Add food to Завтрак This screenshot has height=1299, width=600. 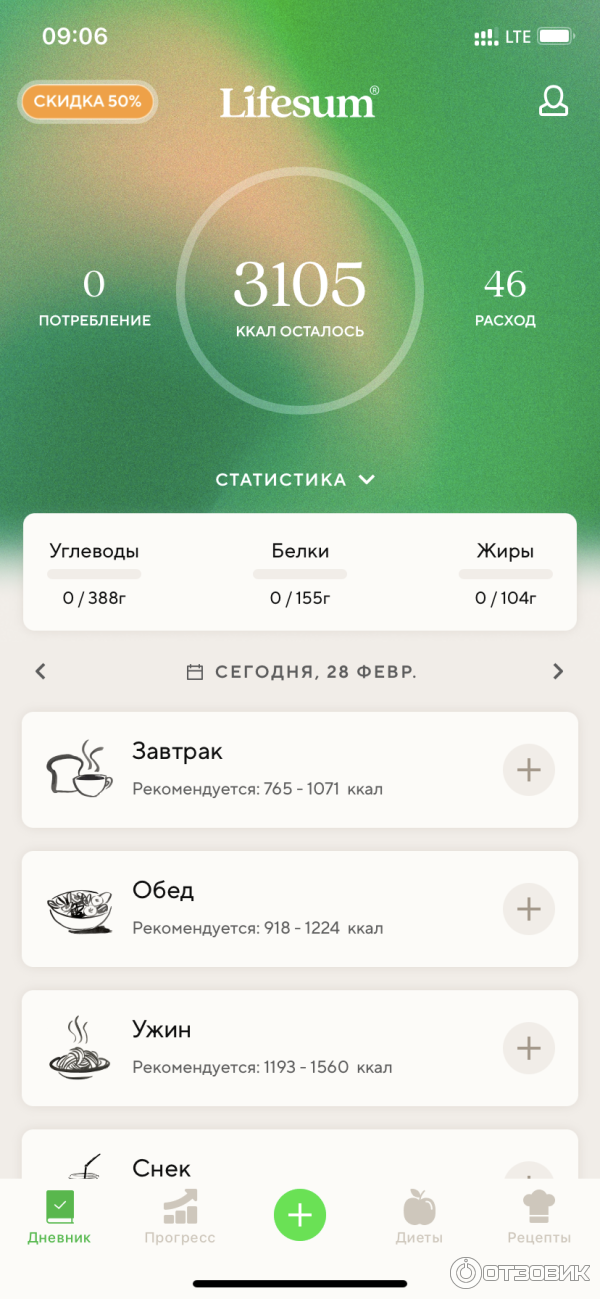tap(528, 770)
